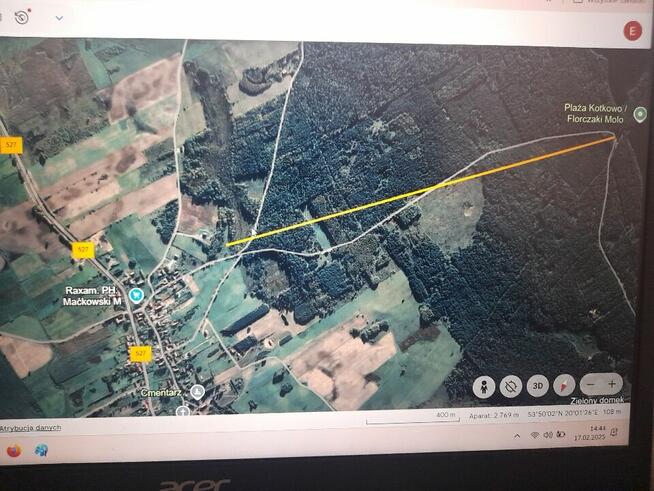Open Firefox from the taskbar
654x491 pixels.
[13, 451]
